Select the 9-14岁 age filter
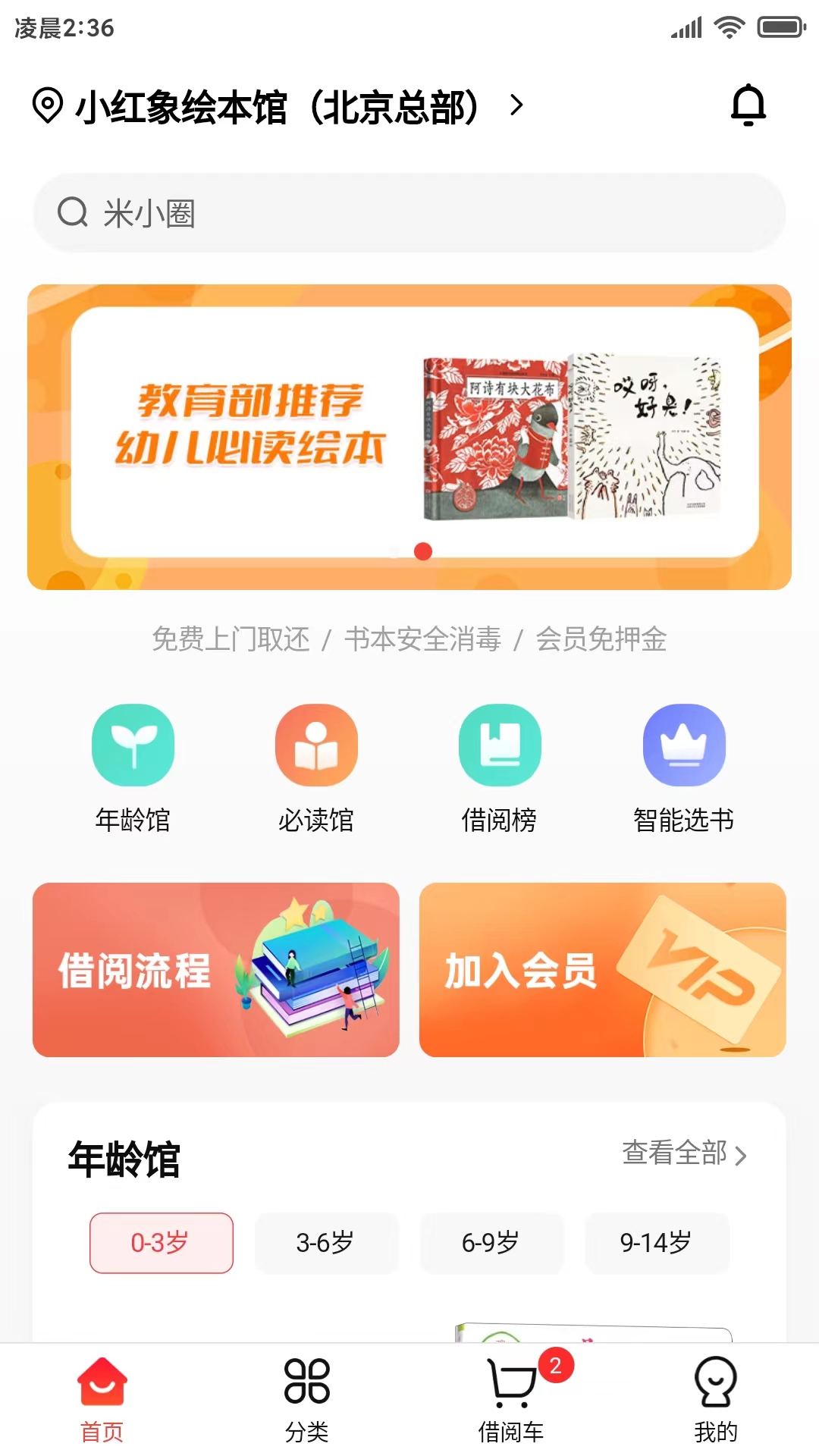 tap(657, 1243)
